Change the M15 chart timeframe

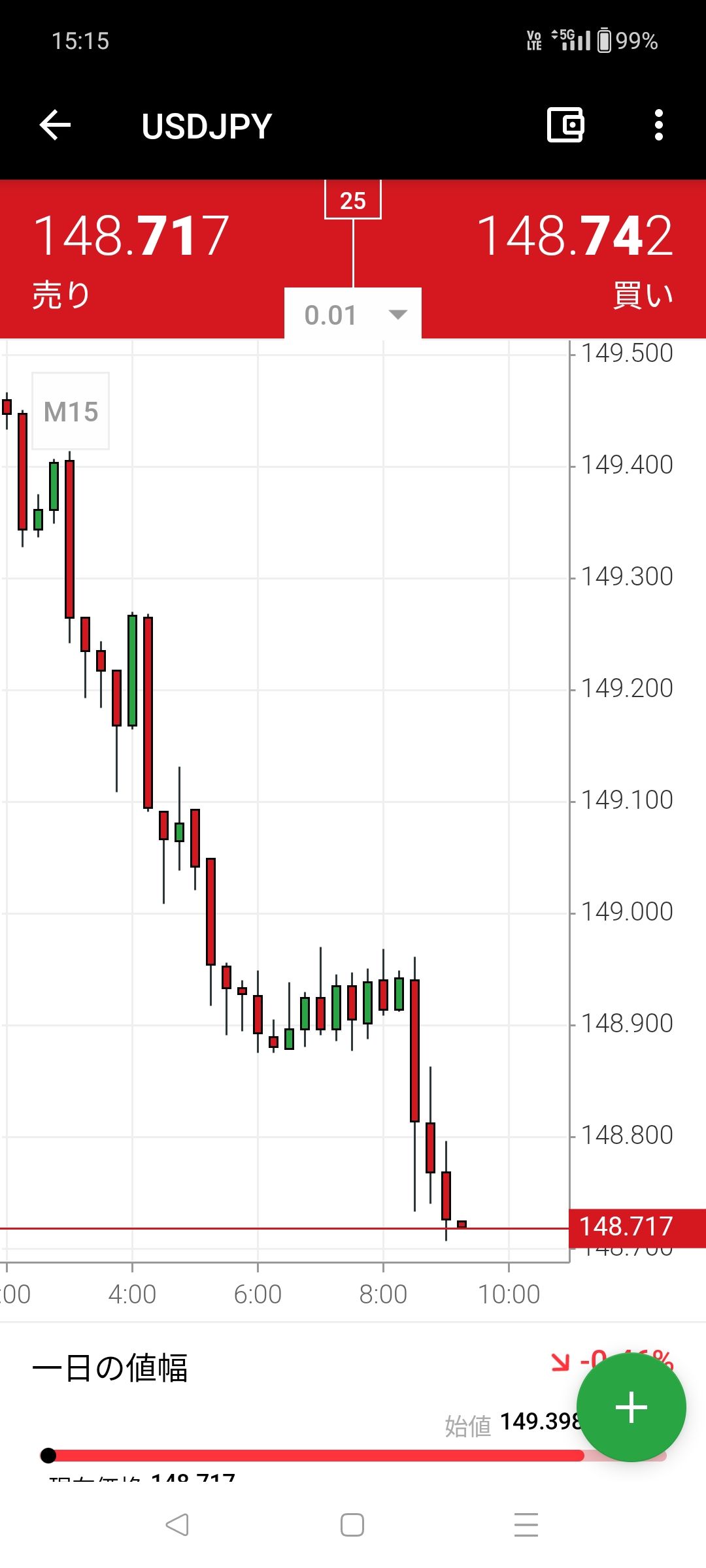[x=71, y=412]
